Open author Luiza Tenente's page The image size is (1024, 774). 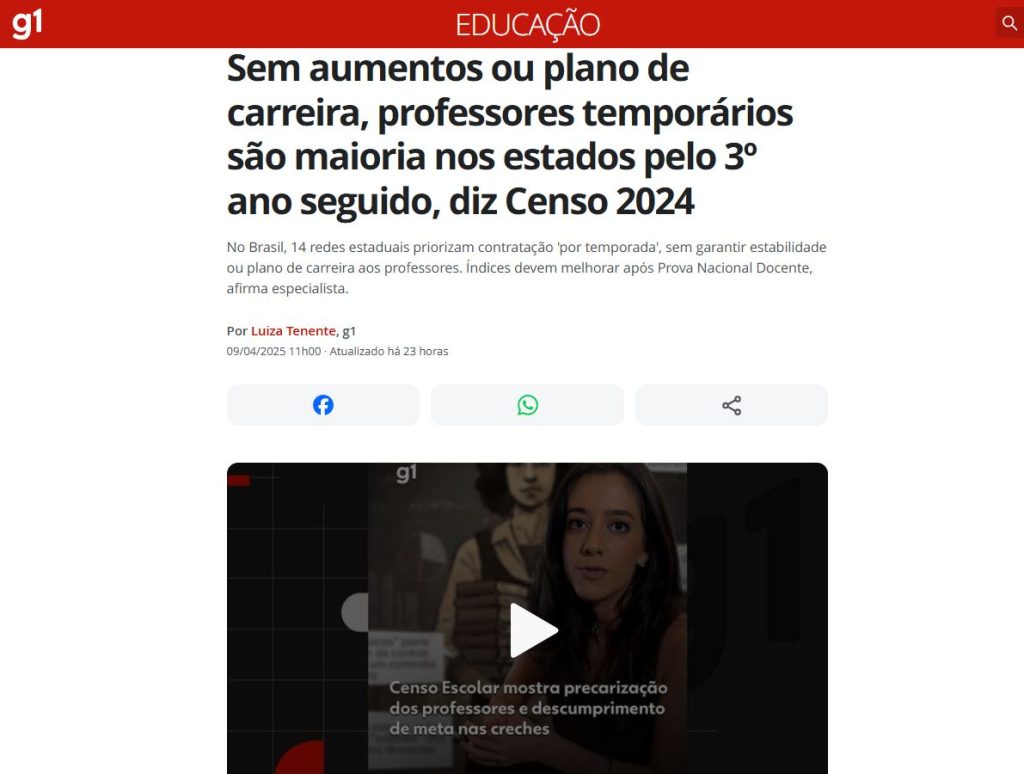[293, 331]
